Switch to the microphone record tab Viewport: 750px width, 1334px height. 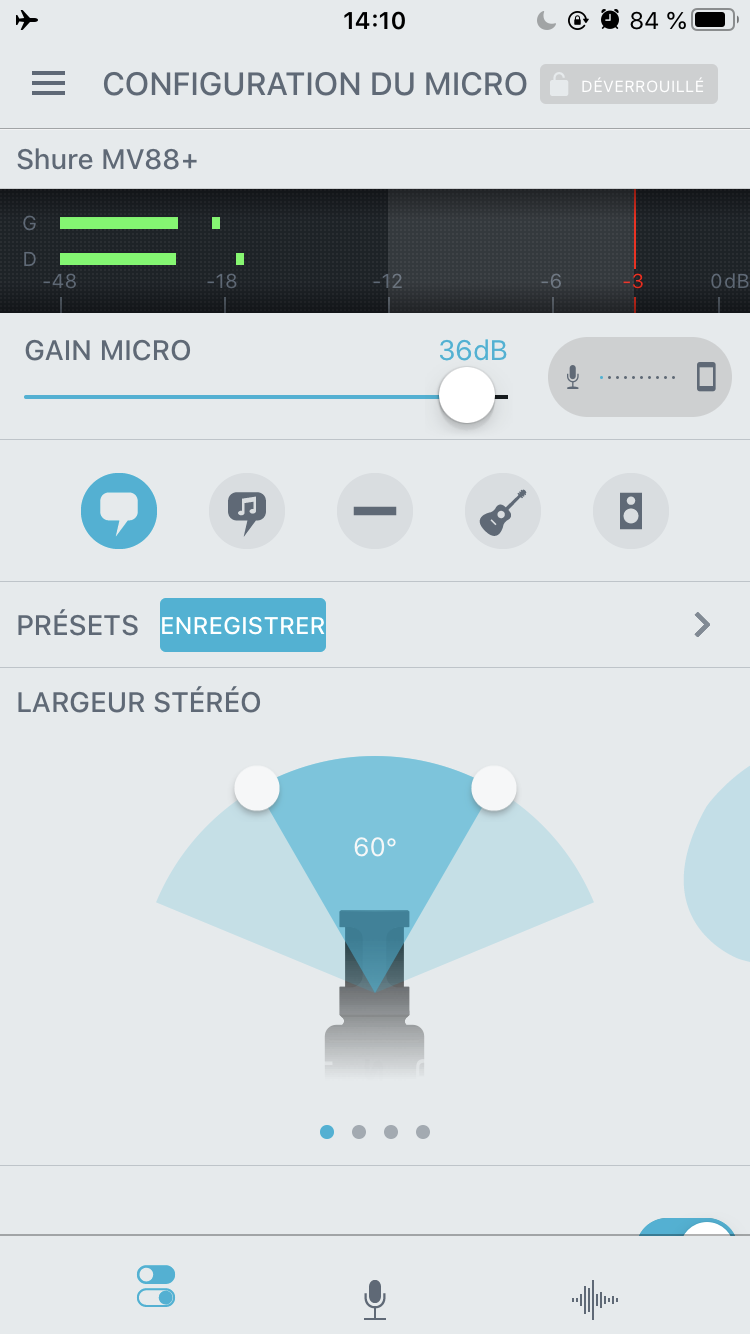point(375,1299)
